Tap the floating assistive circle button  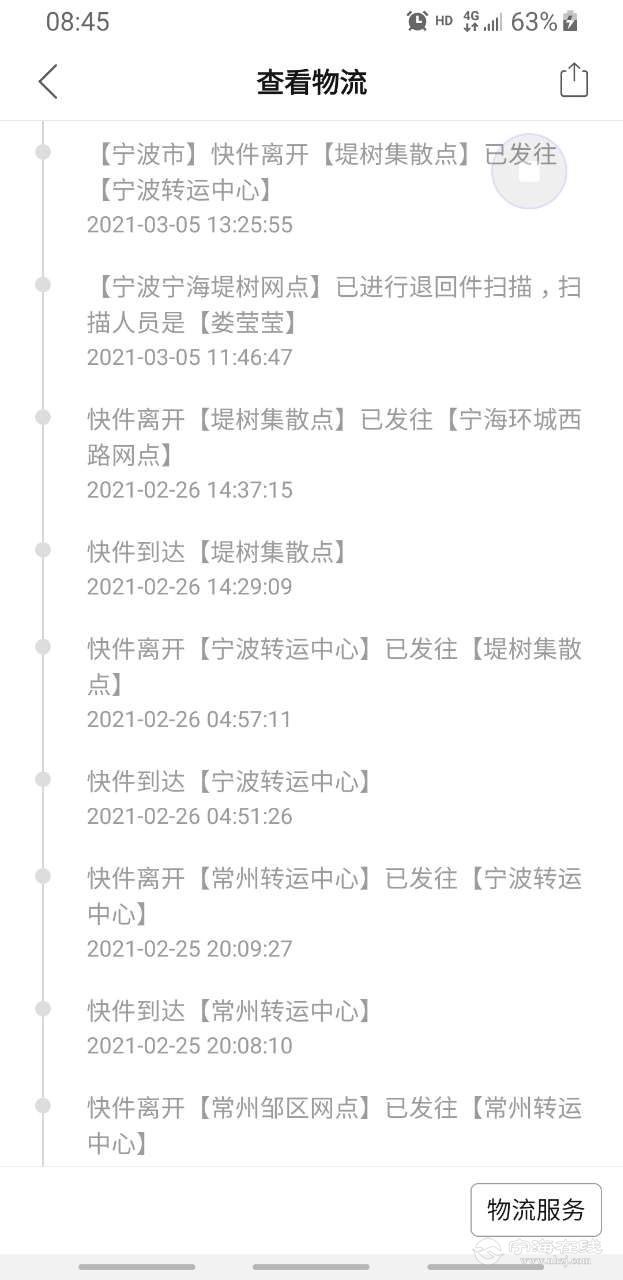pyautogui.click(x=529, y=171)
